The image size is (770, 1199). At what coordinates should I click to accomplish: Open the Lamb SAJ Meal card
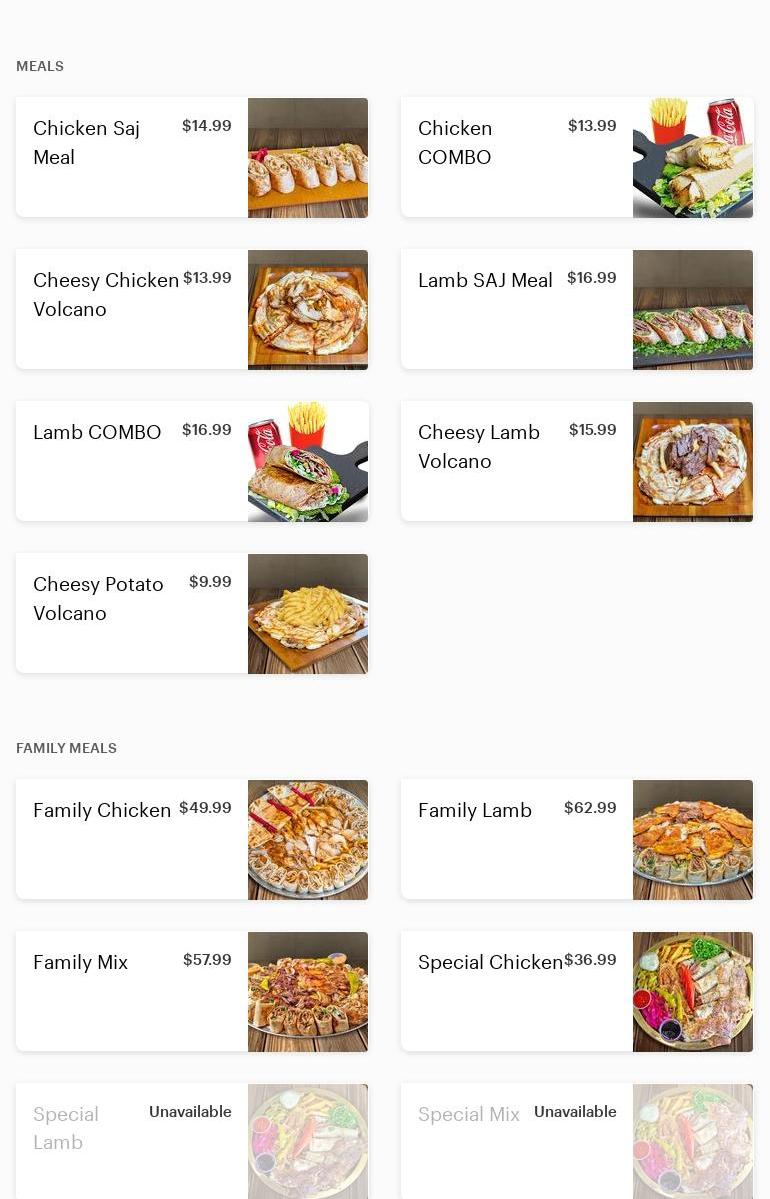(577, 309)
